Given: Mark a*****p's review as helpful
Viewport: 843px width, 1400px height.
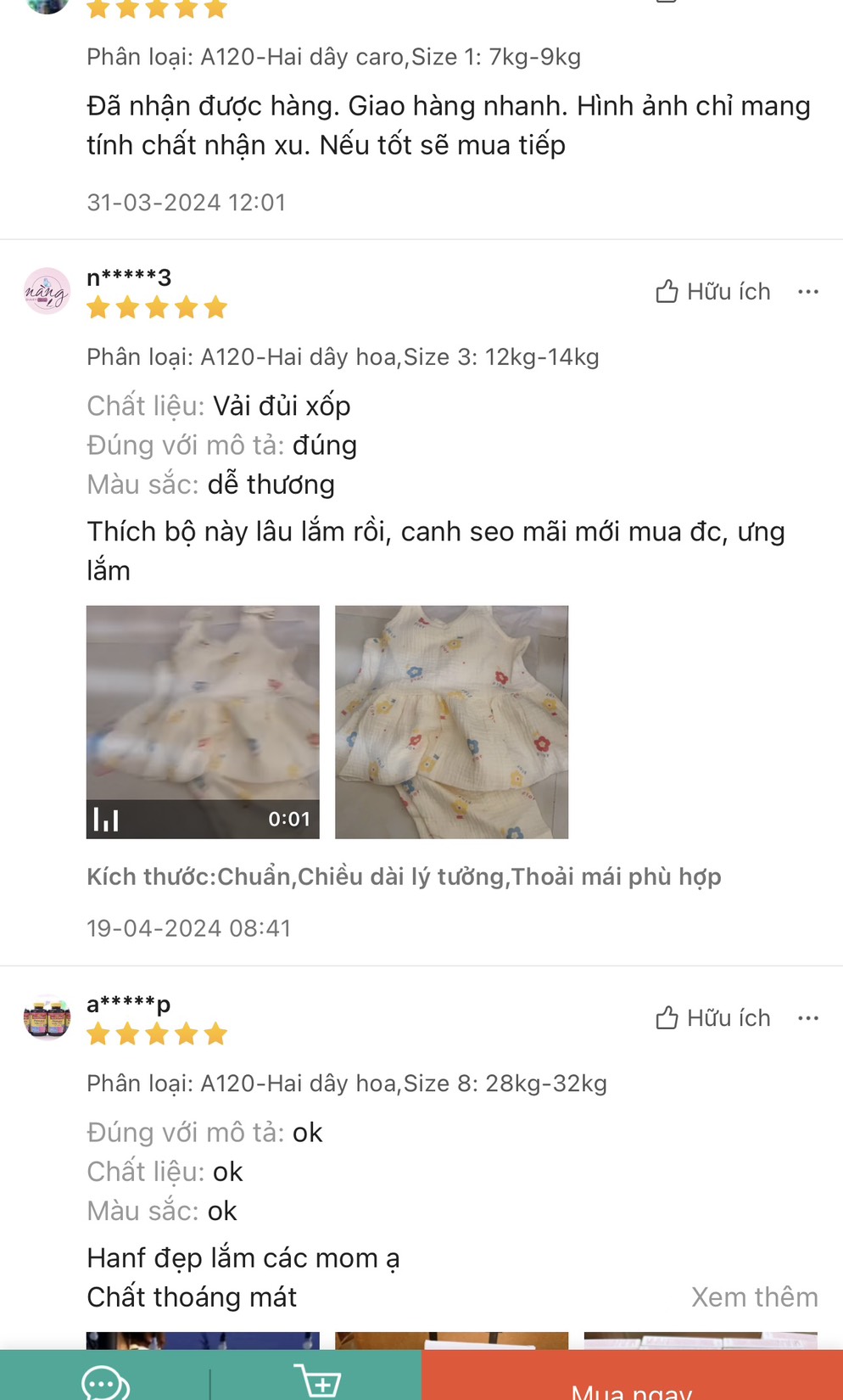Looking at the screenshot, I should 713,1017.
